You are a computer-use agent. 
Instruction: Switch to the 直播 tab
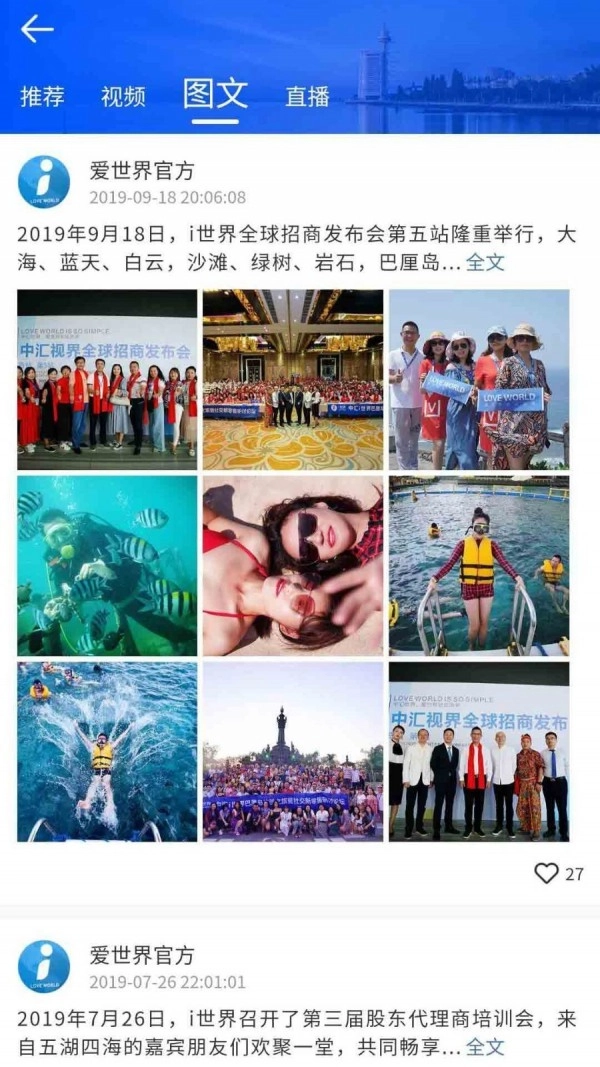click(x=307, y=96)
